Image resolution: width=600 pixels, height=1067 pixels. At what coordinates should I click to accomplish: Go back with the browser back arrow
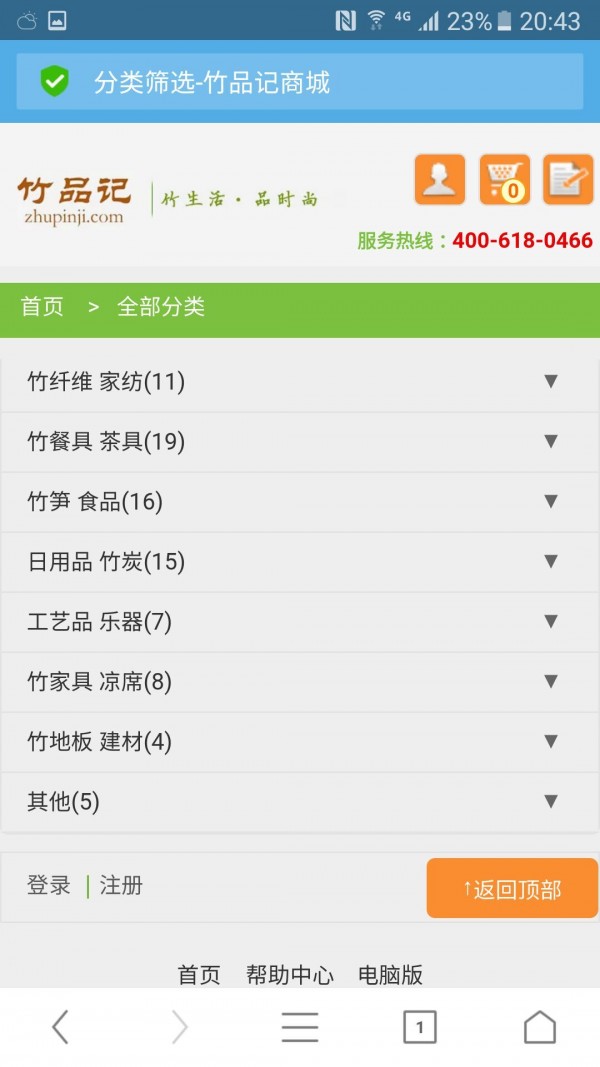[x=60, y=1027]
